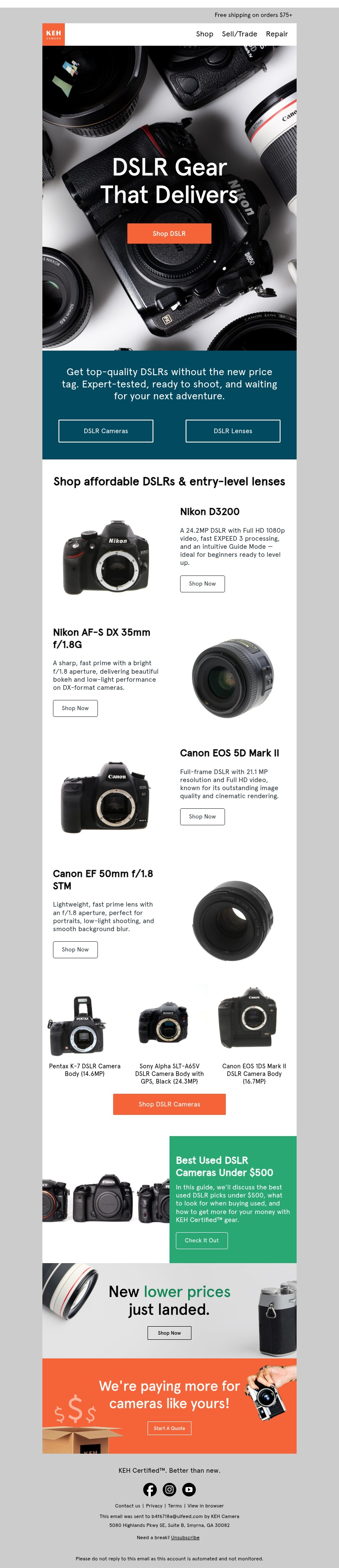Shop Now for Canon EF 50mm STM
Screen dimensions: 339x1568
75,949
